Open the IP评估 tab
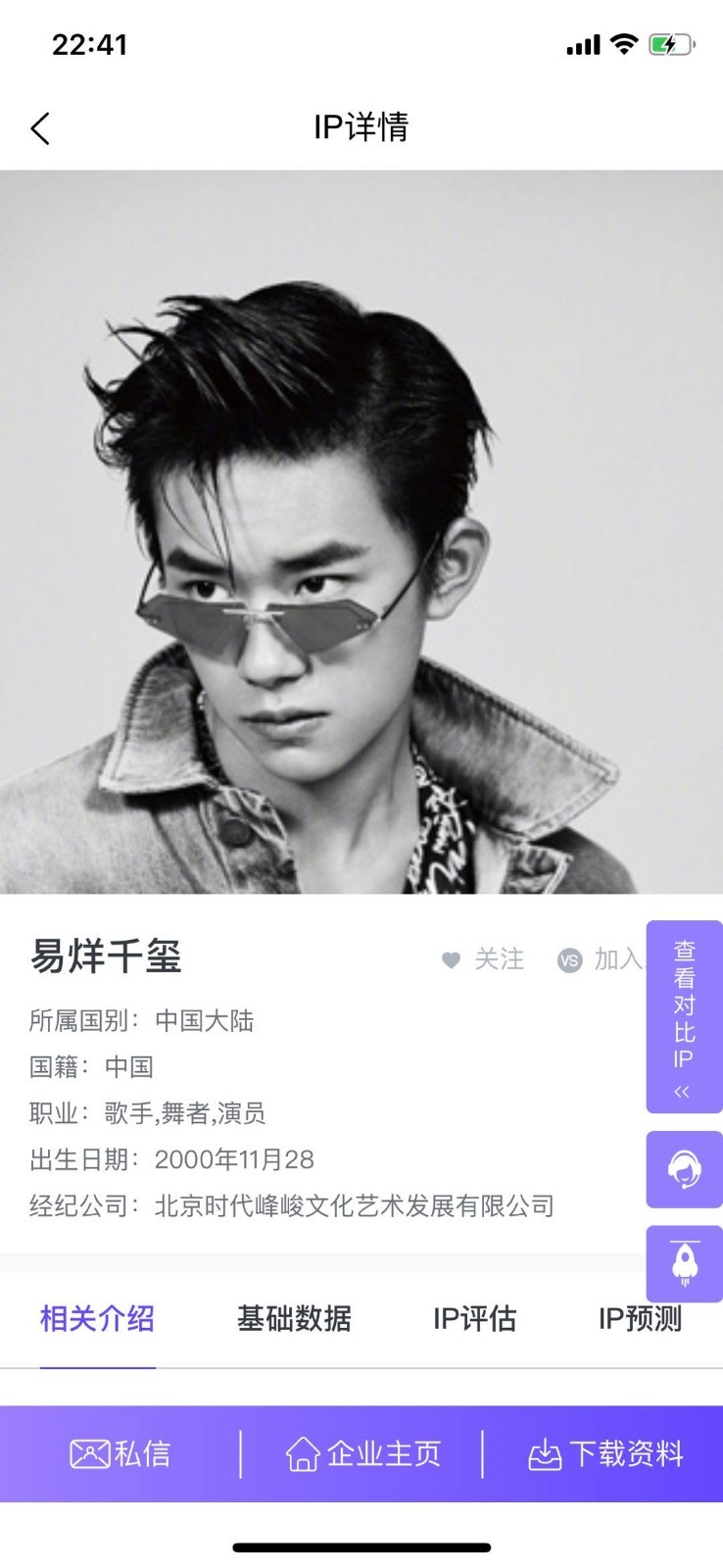Image resolution: width=723 pixels, height=1568 pixels. [x=474, y=1319]
